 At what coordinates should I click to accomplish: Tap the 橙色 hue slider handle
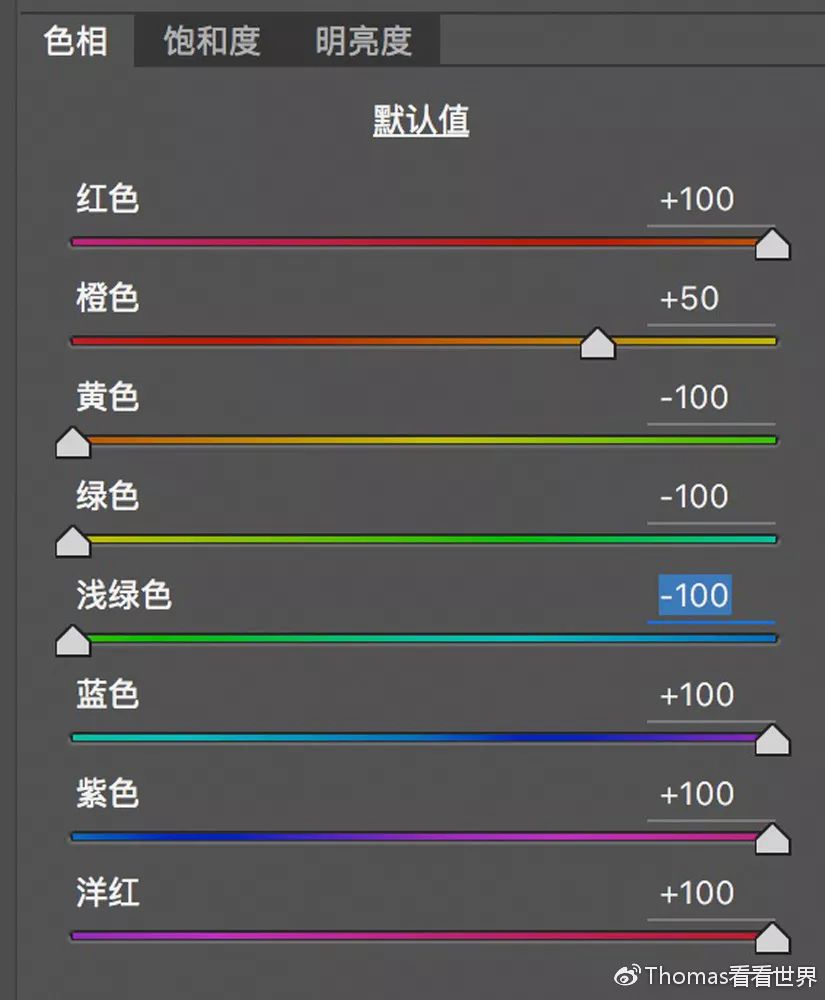click(x=597, y=343)
